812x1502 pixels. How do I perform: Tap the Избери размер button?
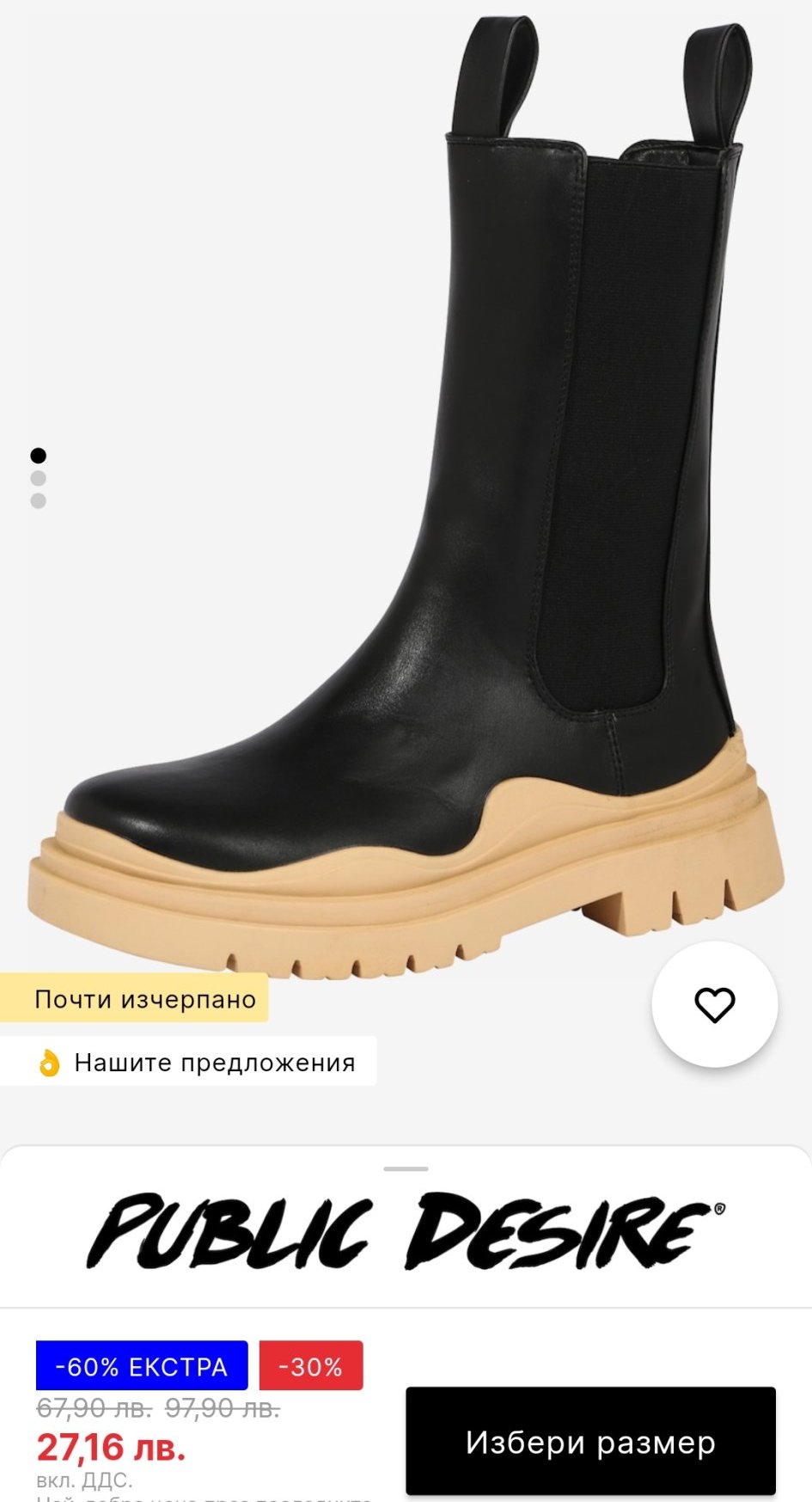coord(590,1442)
